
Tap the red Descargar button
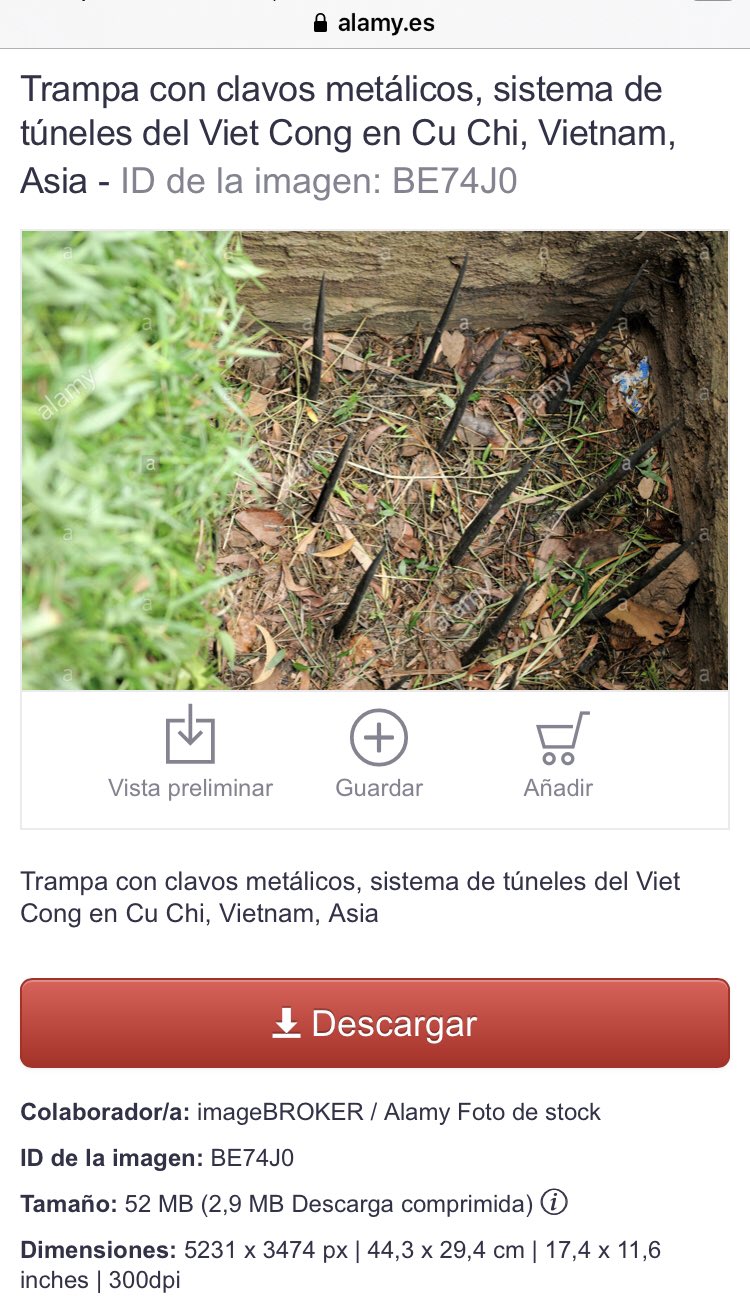click(375, 1023)
